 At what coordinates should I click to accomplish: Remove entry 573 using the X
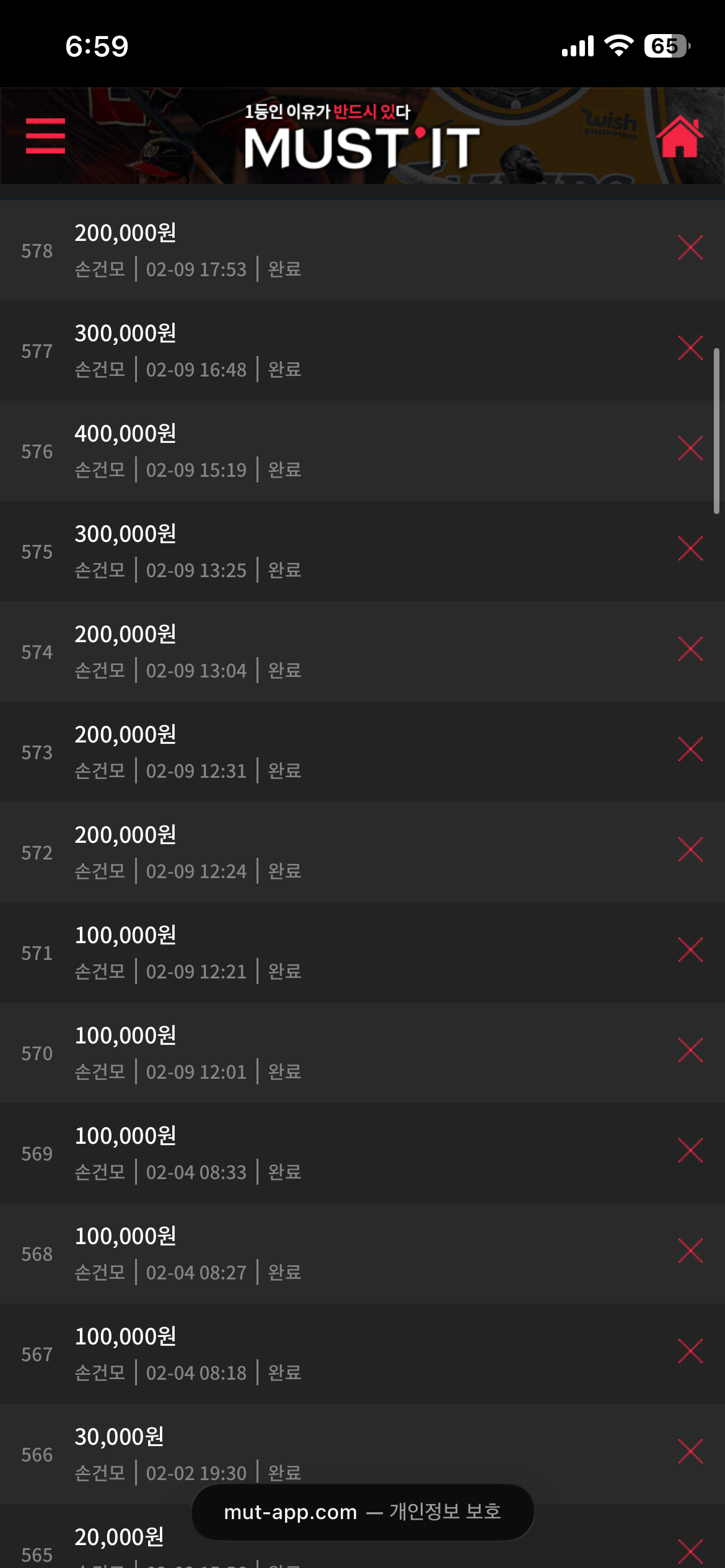click(x=690, y=749)
